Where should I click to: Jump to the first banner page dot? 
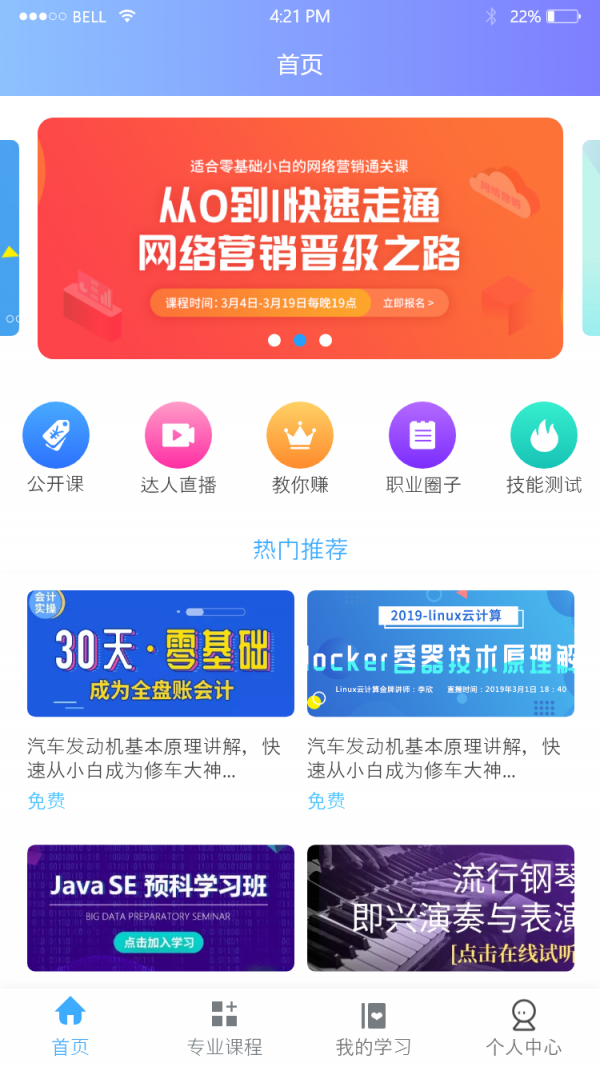274,340
